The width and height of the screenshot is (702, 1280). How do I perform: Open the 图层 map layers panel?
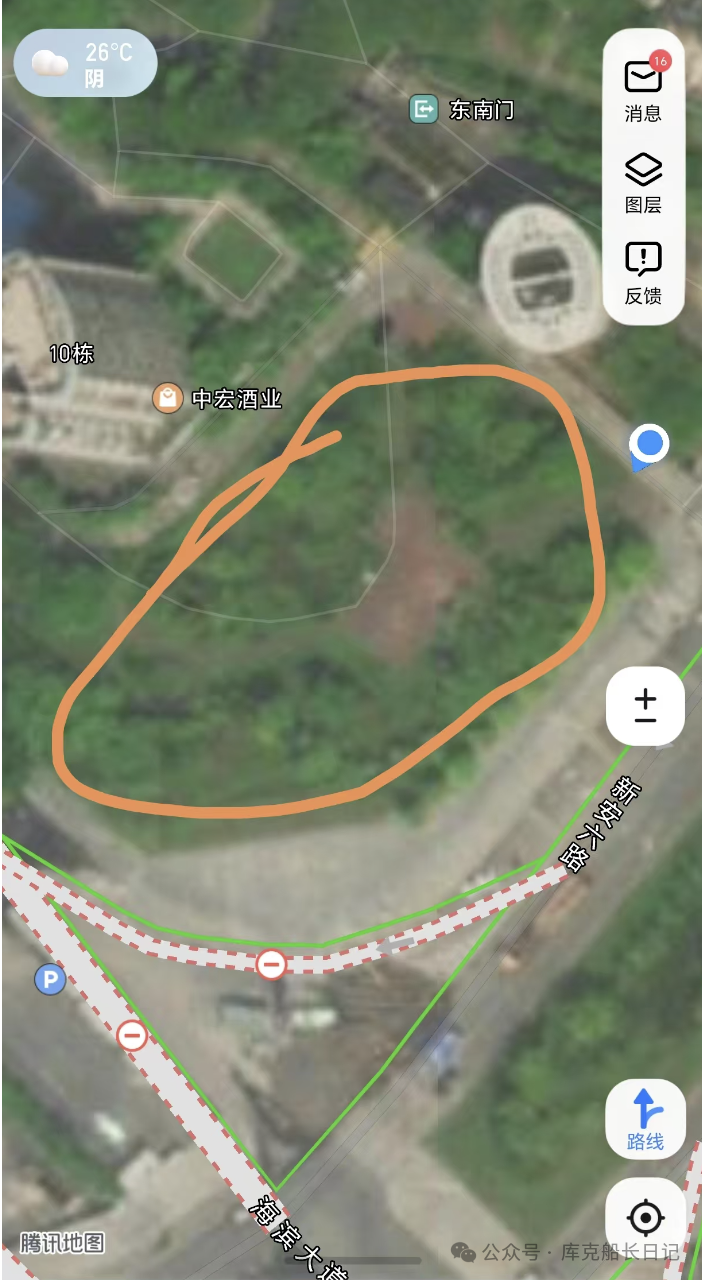[643, 182]
